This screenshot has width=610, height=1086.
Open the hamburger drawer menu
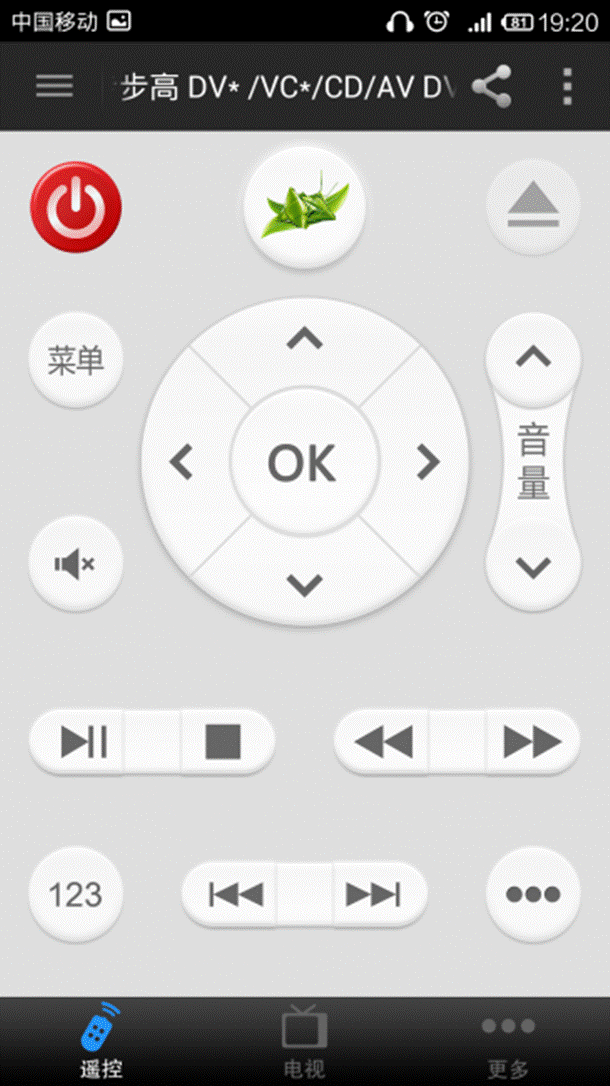pos(54,86)
